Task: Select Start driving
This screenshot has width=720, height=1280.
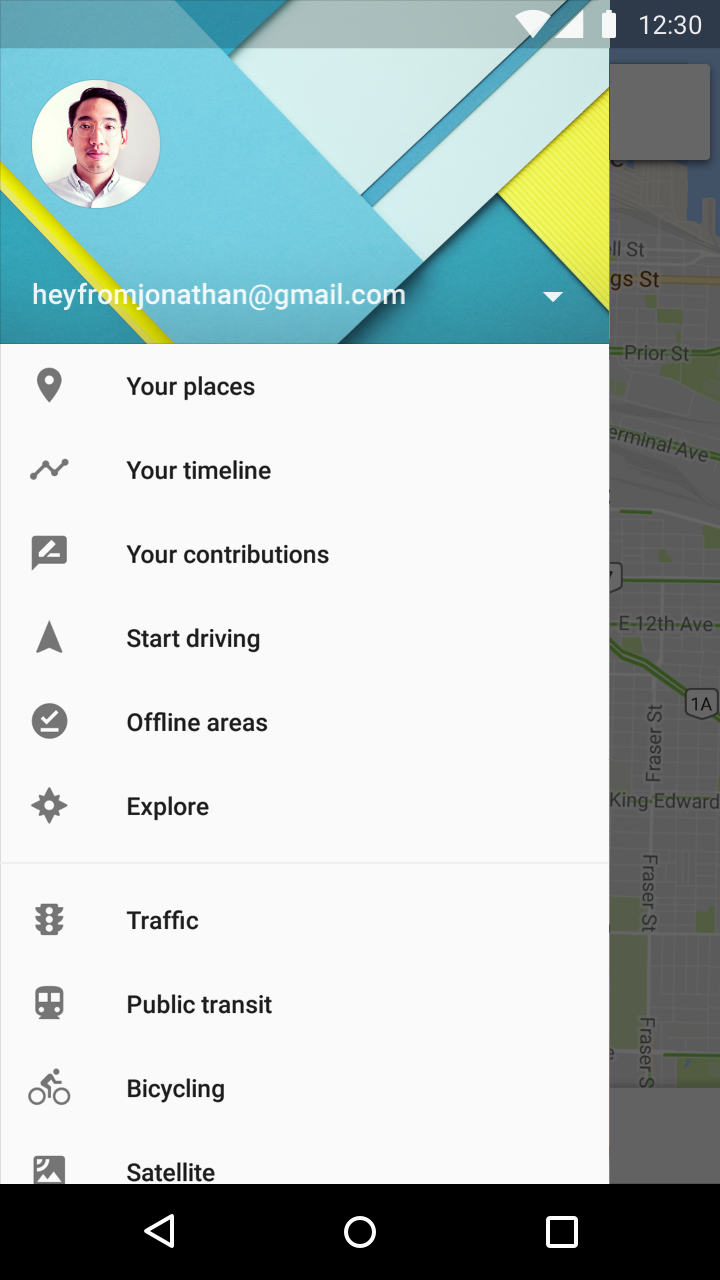Action: point(305,638)
